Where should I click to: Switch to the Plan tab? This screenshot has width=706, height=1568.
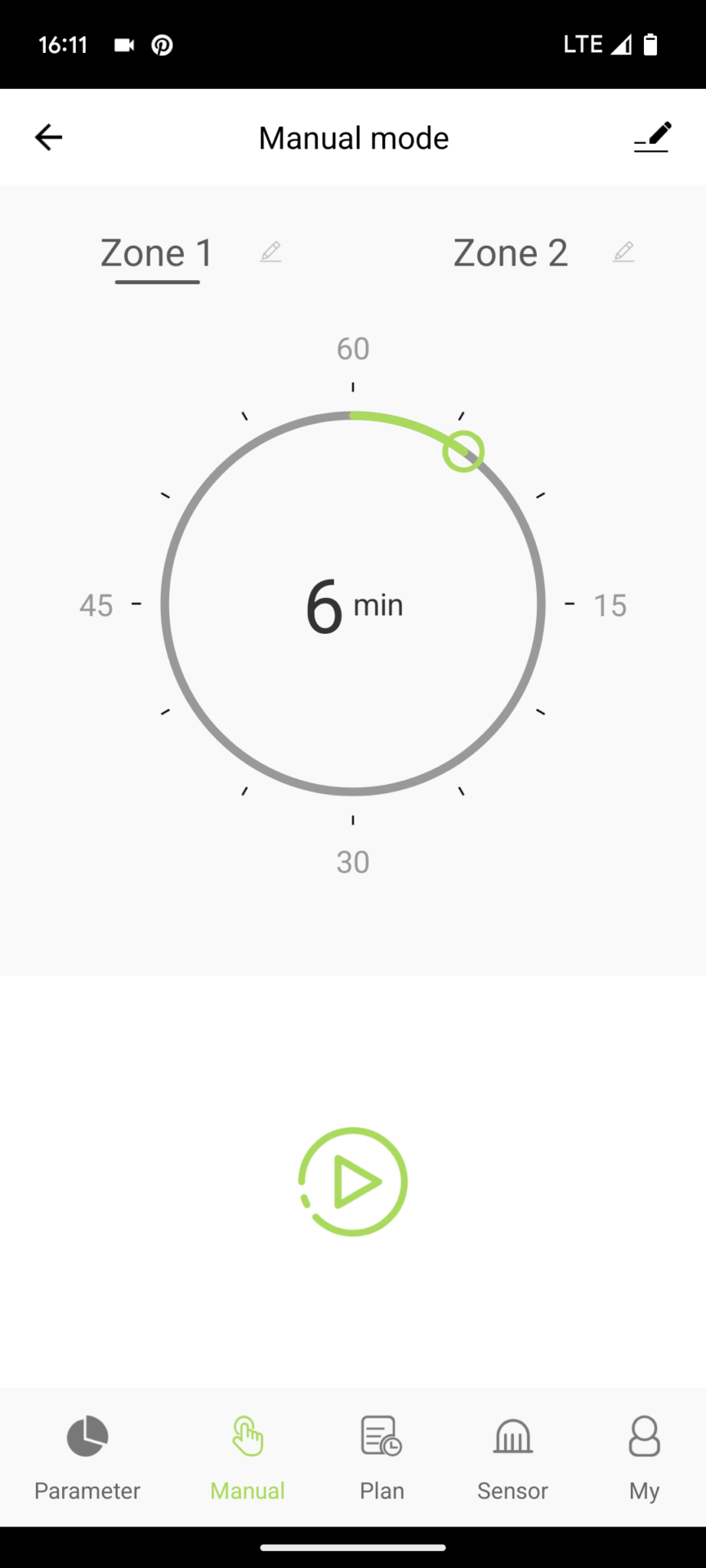coord(382,1459)
